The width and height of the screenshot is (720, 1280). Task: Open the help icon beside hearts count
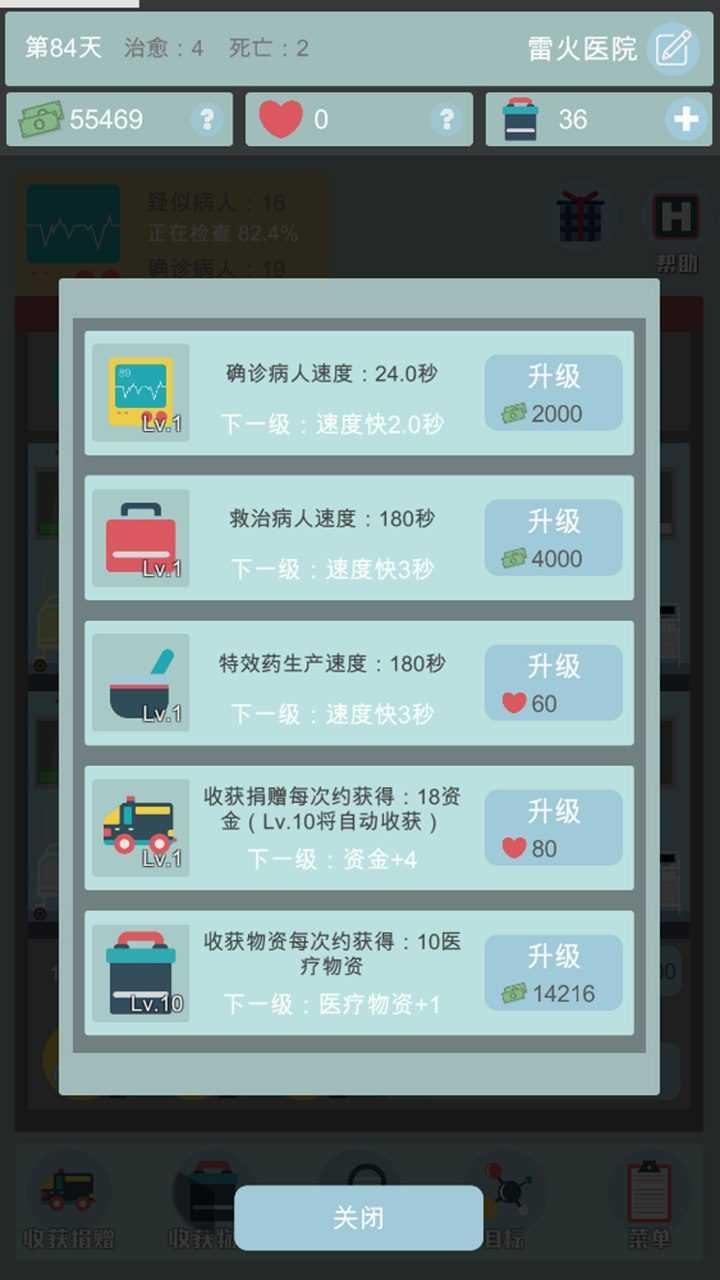click(447, 120)
